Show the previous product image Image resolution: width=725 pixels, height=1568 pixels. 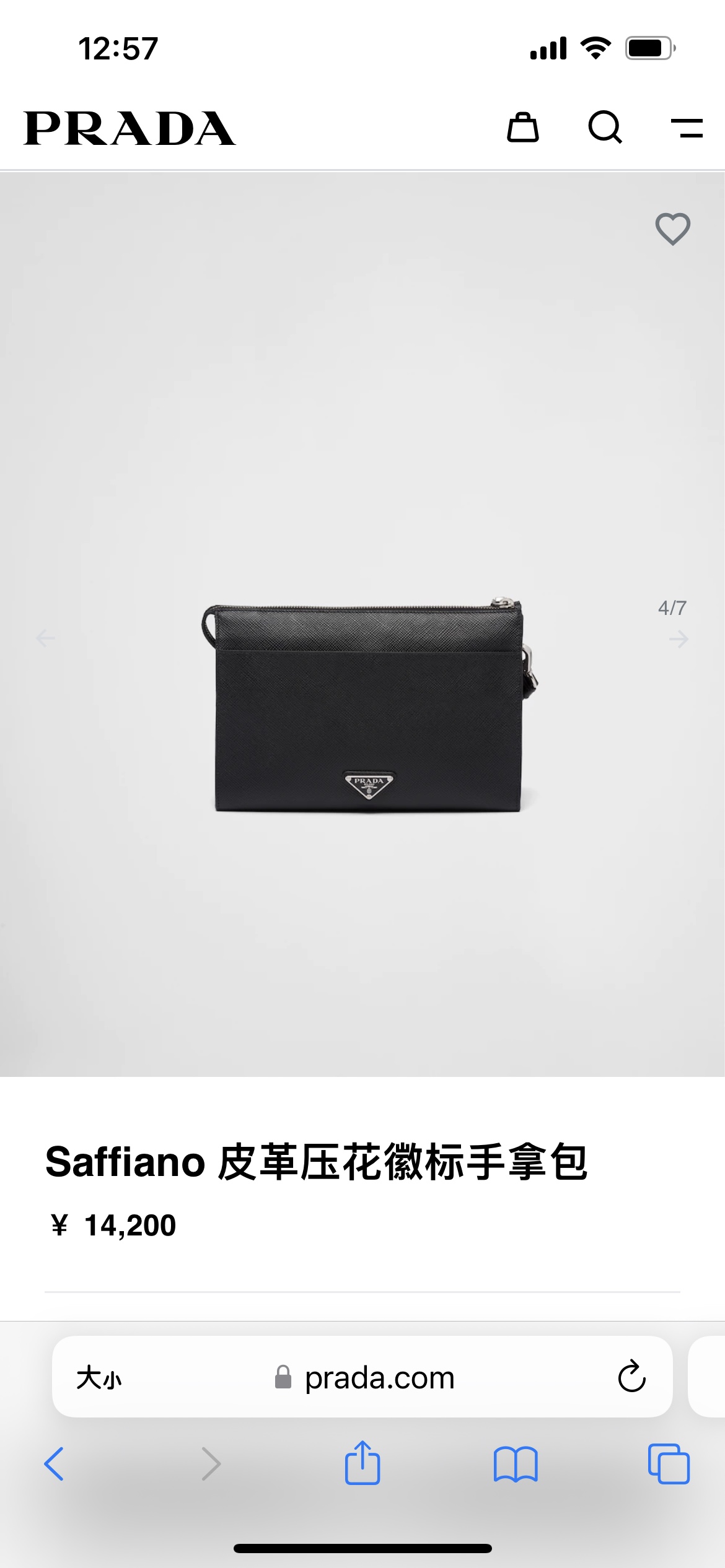(45, 638)
